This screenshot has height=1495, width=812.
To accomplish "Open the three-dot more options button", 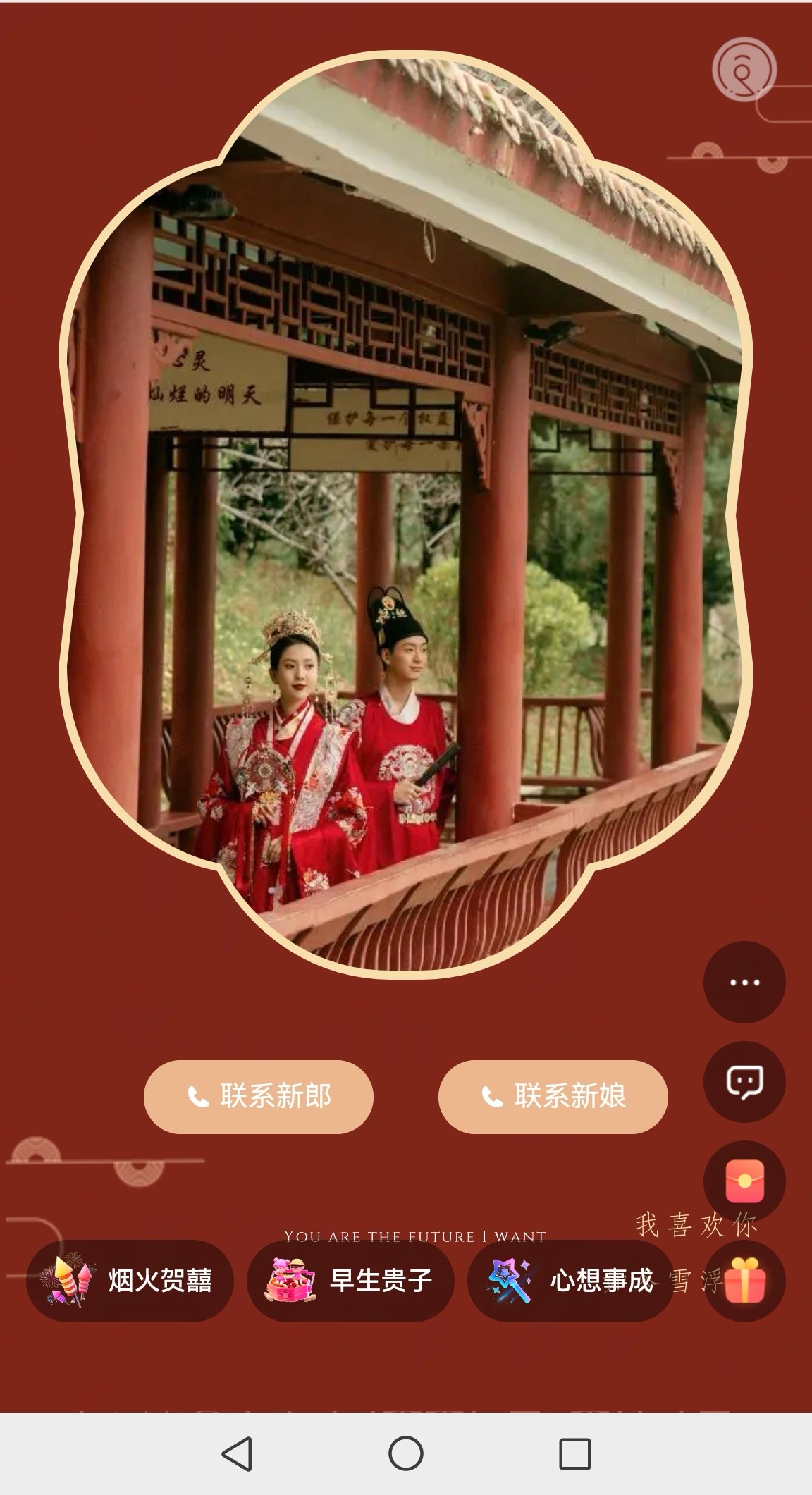I will pyautogui.click(x=744, y=982).
